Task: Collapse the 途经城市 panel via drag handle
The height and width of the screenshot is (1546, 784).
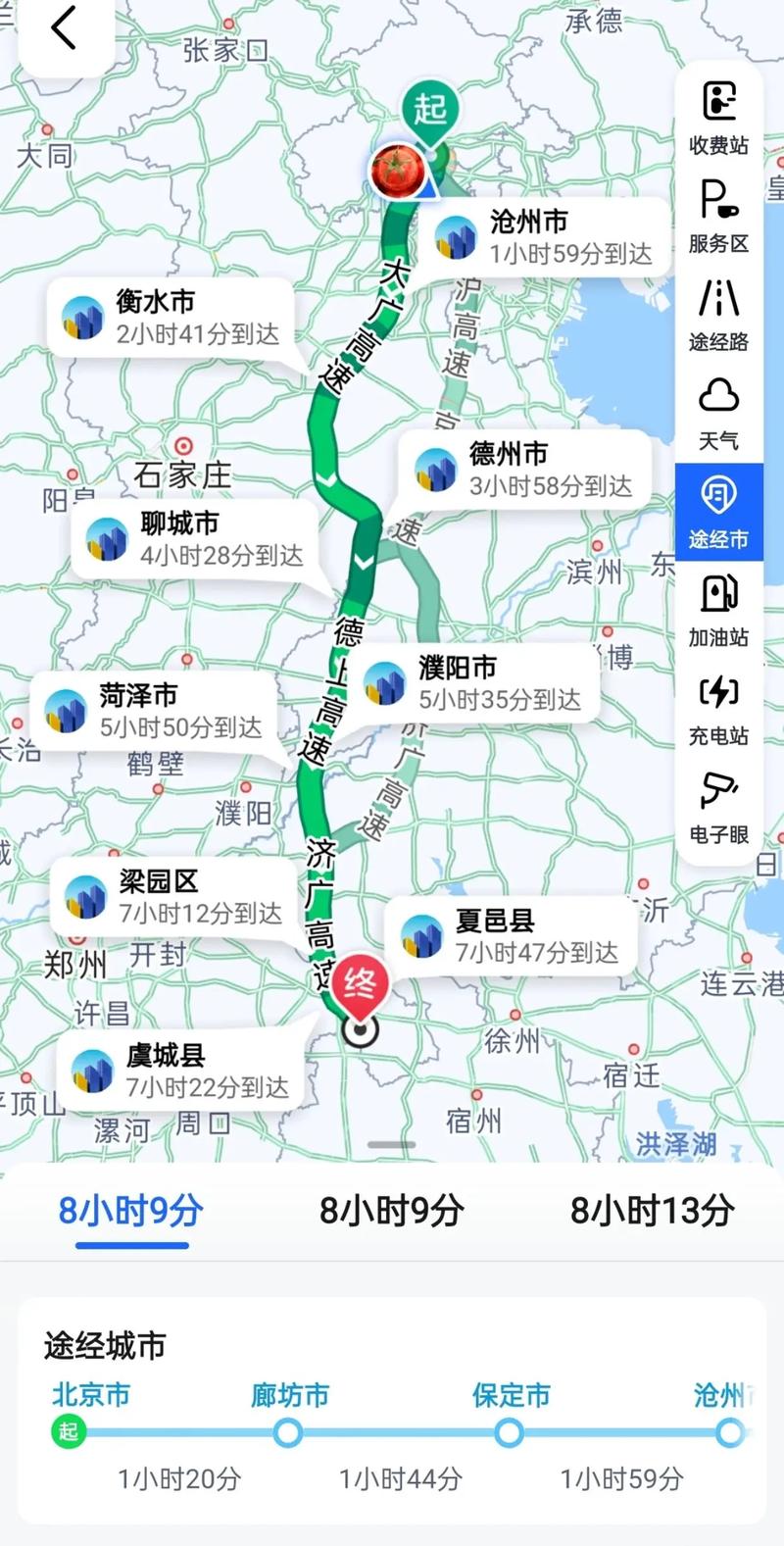Action: [x=391, y=1144]
